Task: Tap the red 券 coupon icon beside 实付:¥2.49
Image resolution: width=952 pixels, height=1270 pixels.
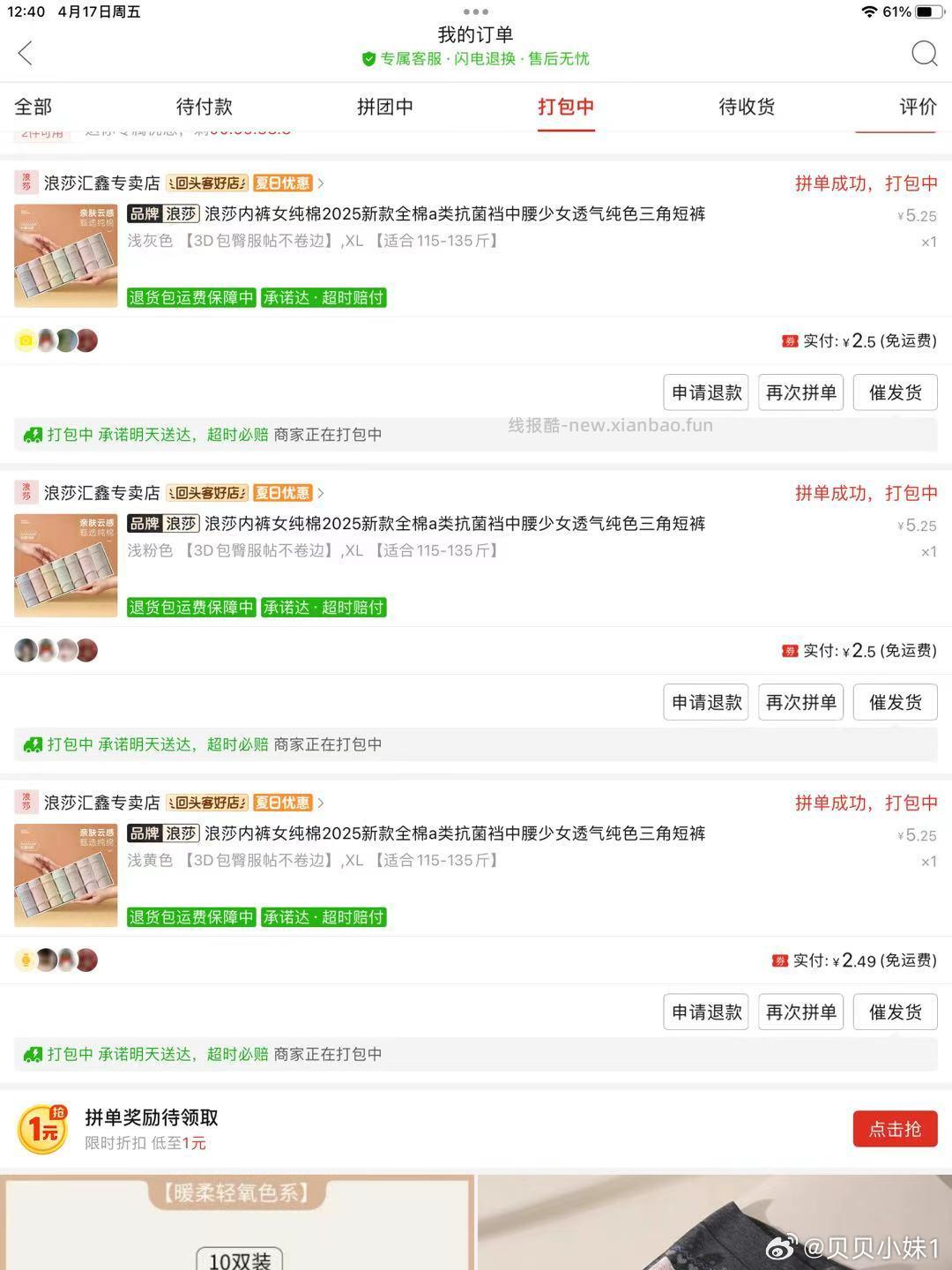Action: coord(779,960)
